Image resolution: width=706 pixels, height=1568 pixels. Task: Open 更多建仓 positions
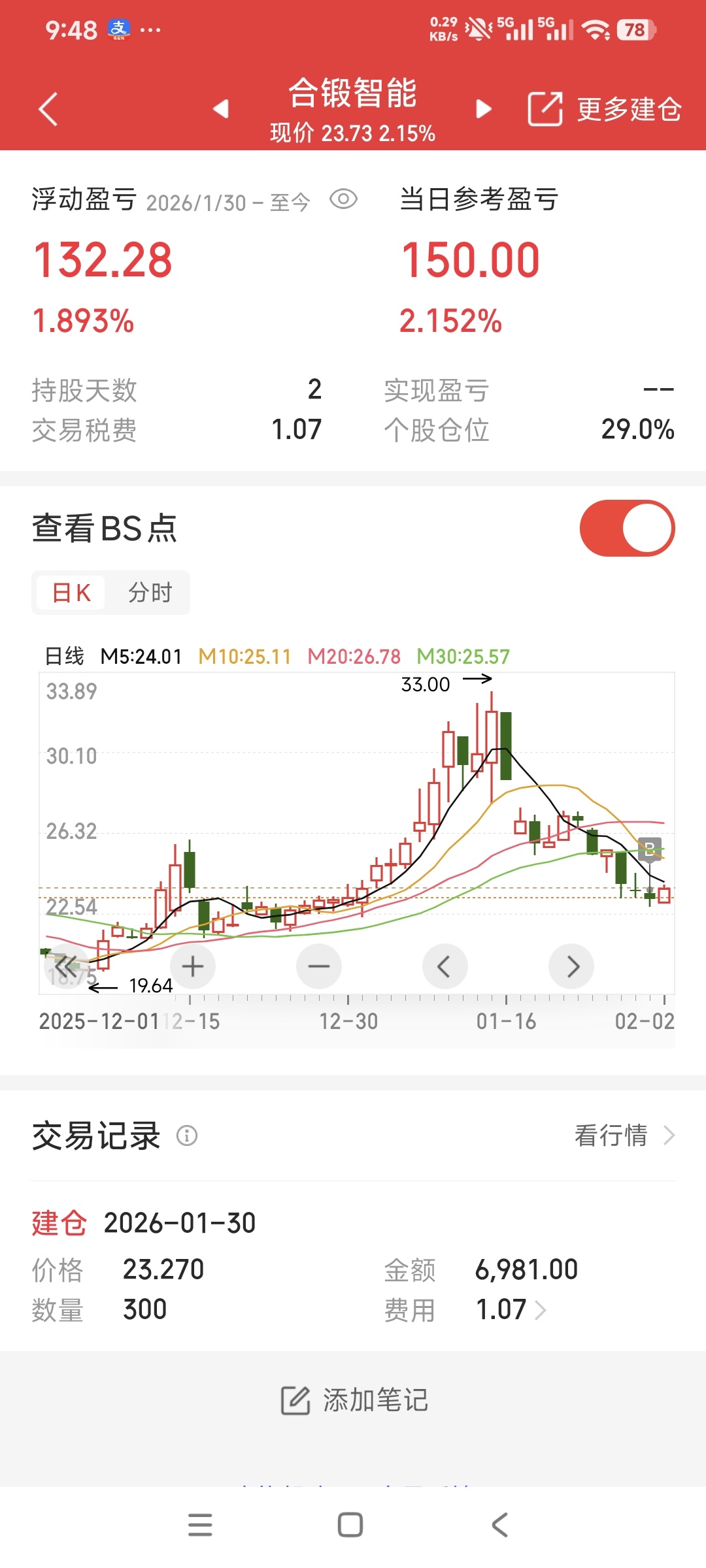tap(605, 108)
